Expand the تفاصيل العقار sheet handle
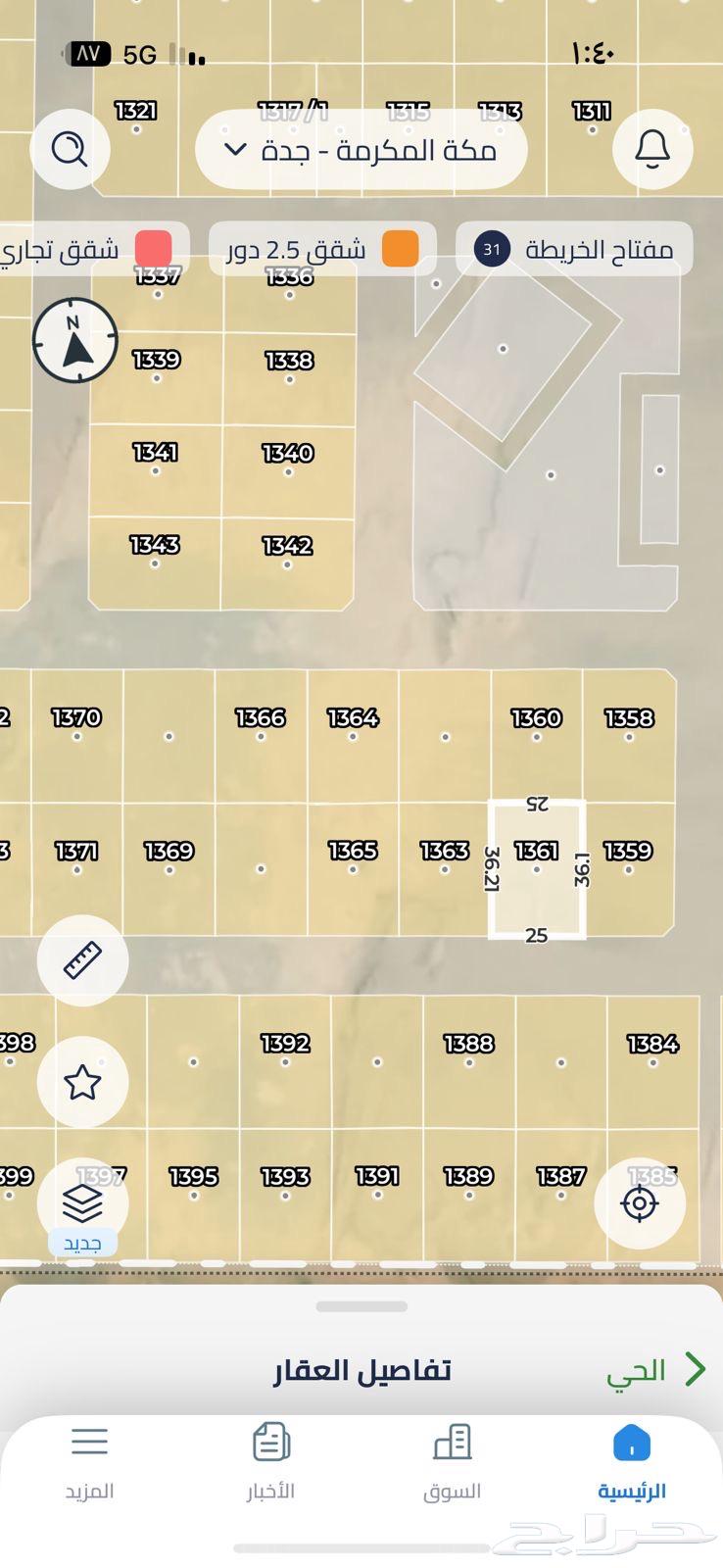 361,1306
